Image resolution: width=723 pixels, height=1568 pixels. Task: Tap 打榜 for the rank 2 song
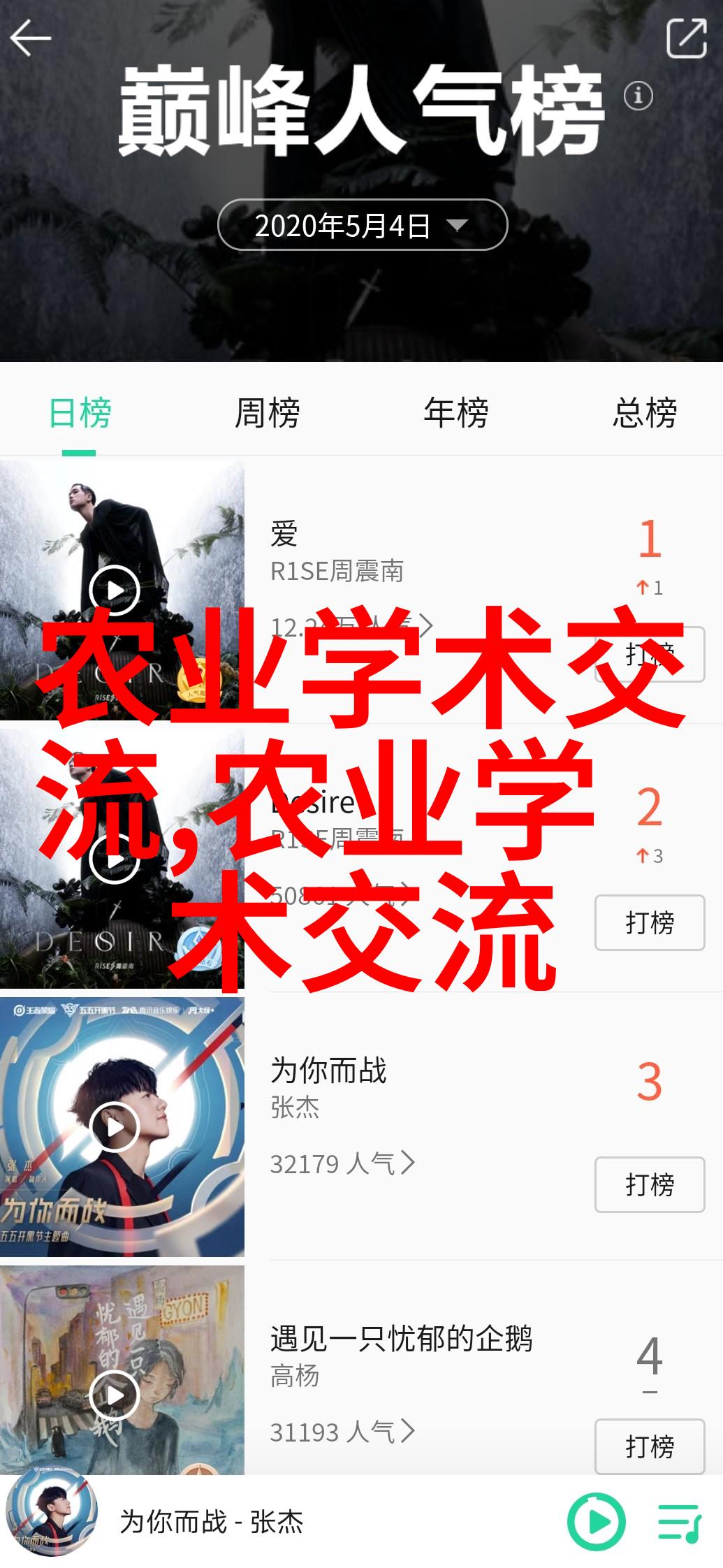click(650, 922)
